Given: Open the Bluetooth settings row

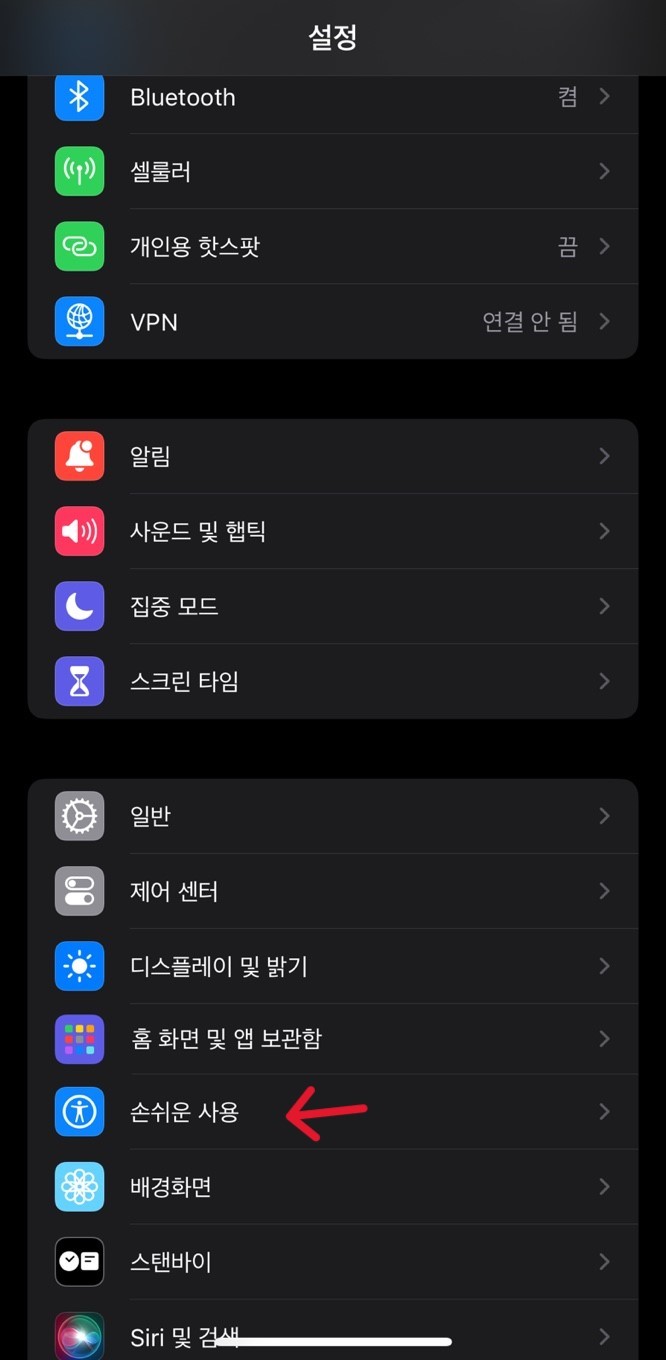Looking at the screenshot, I should pos(333,97).
